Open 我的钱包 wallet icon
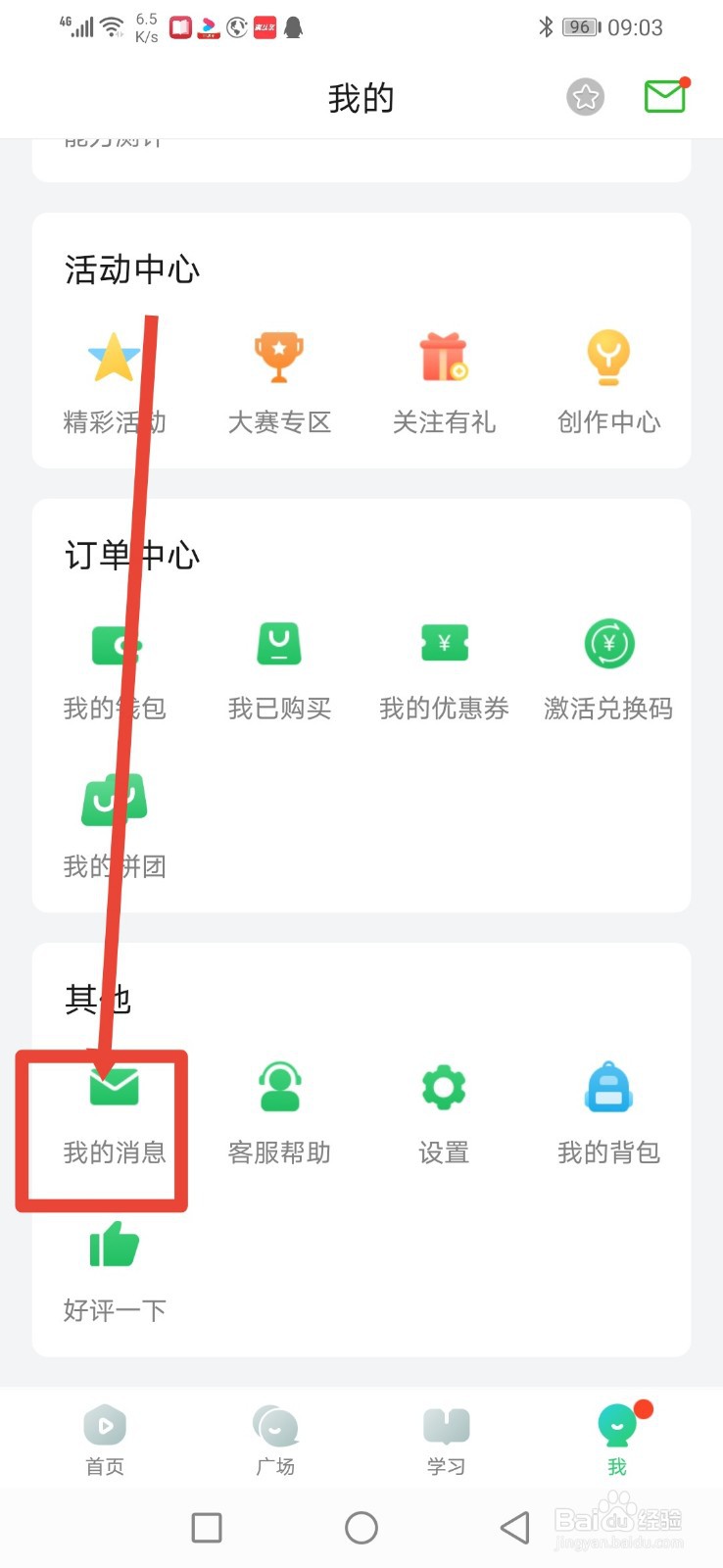 113,644
